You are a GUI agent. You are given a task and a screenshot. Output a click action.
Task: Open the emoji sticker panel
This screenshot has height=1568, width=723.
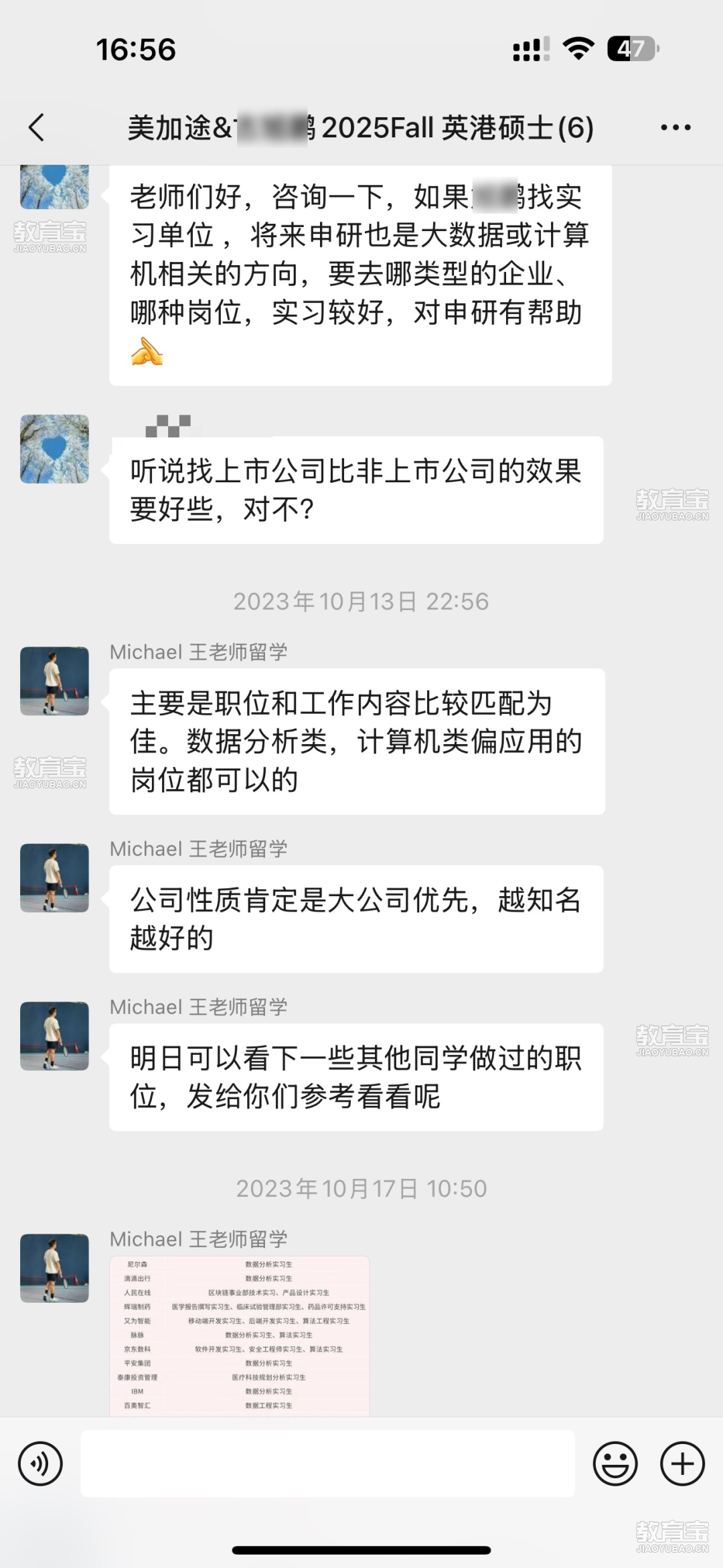click(615, 1464)
